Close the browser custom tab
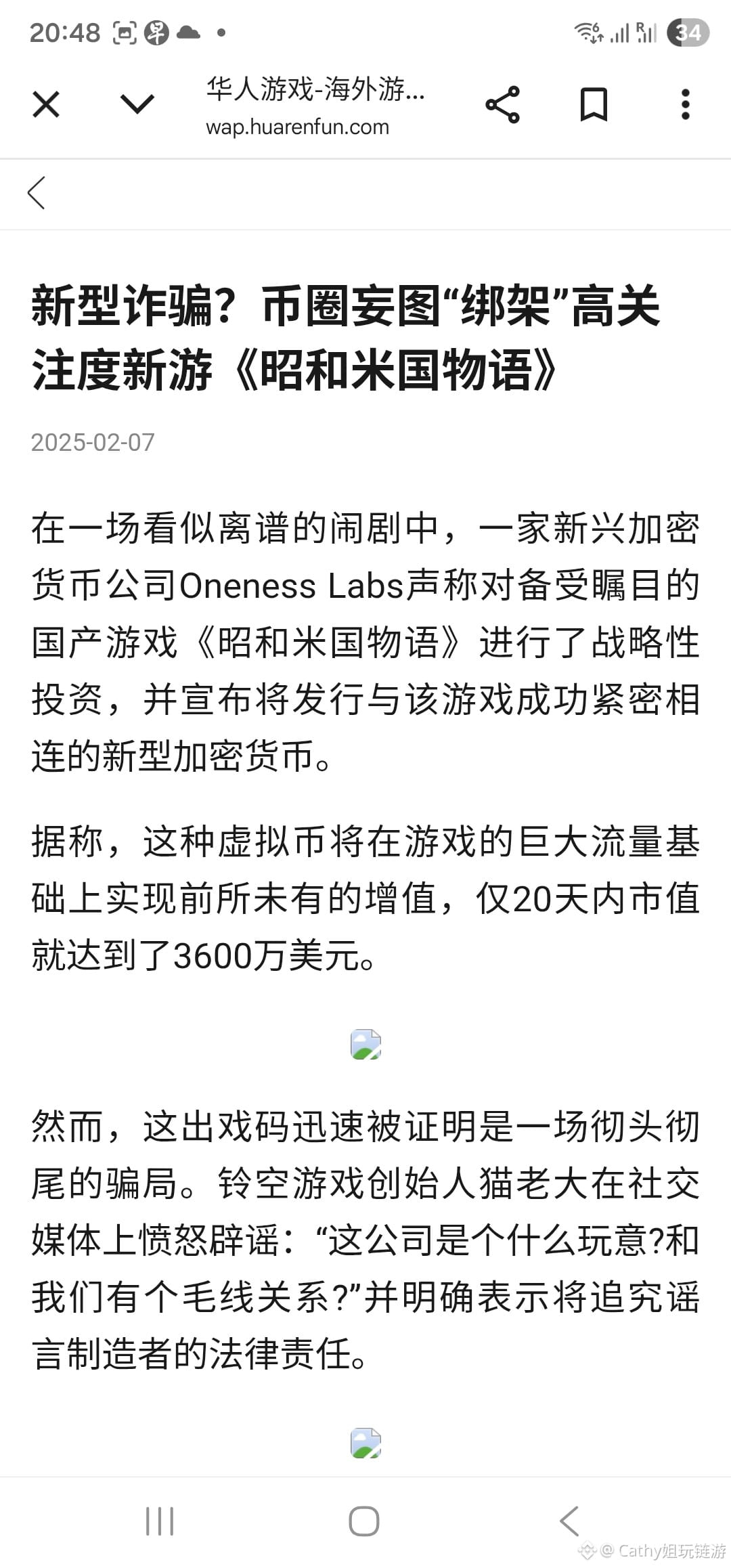 (x=46, y=105)
